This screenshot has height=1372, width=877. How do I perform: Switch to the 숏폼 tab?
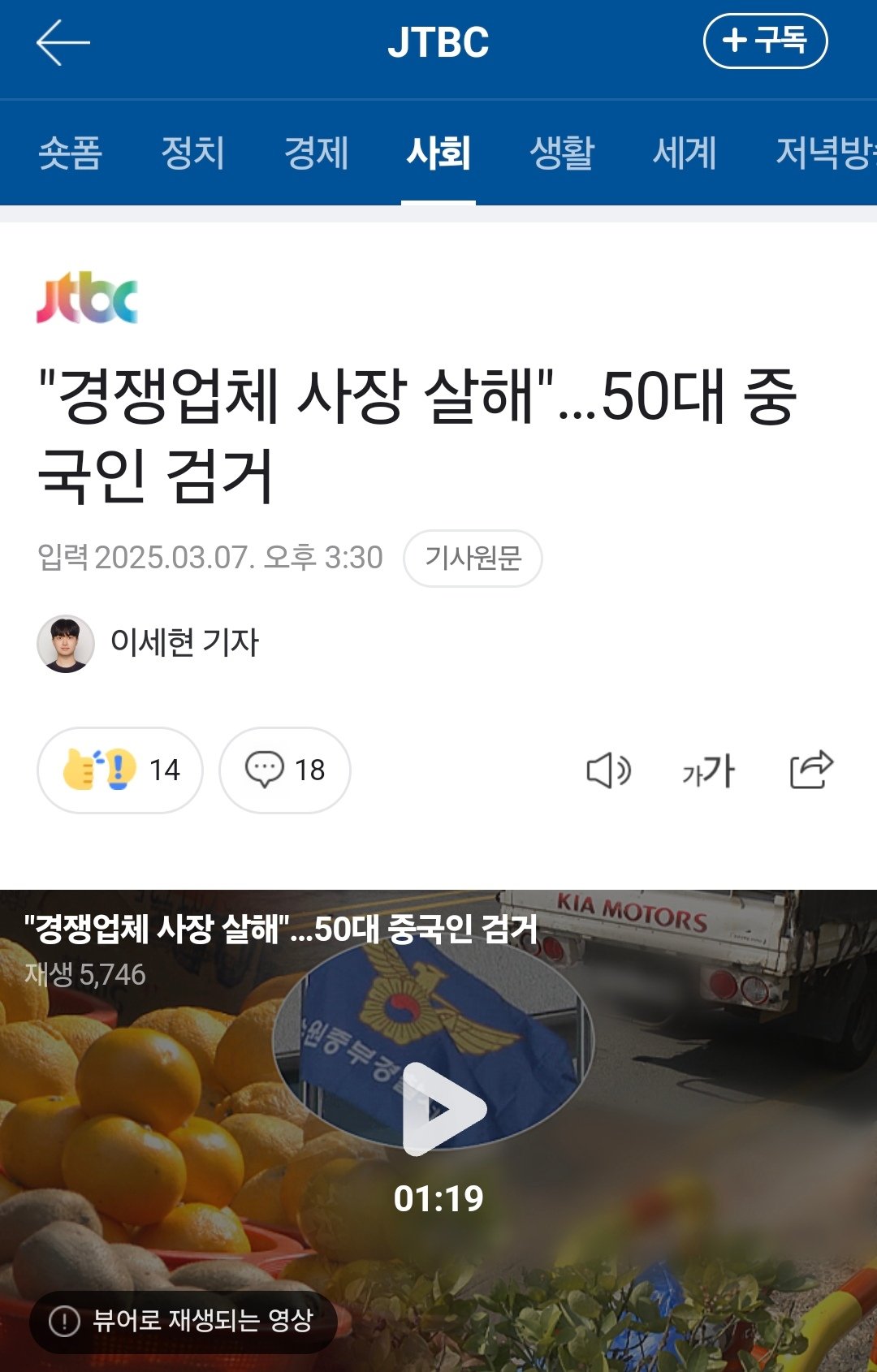(x=70, y=153)
